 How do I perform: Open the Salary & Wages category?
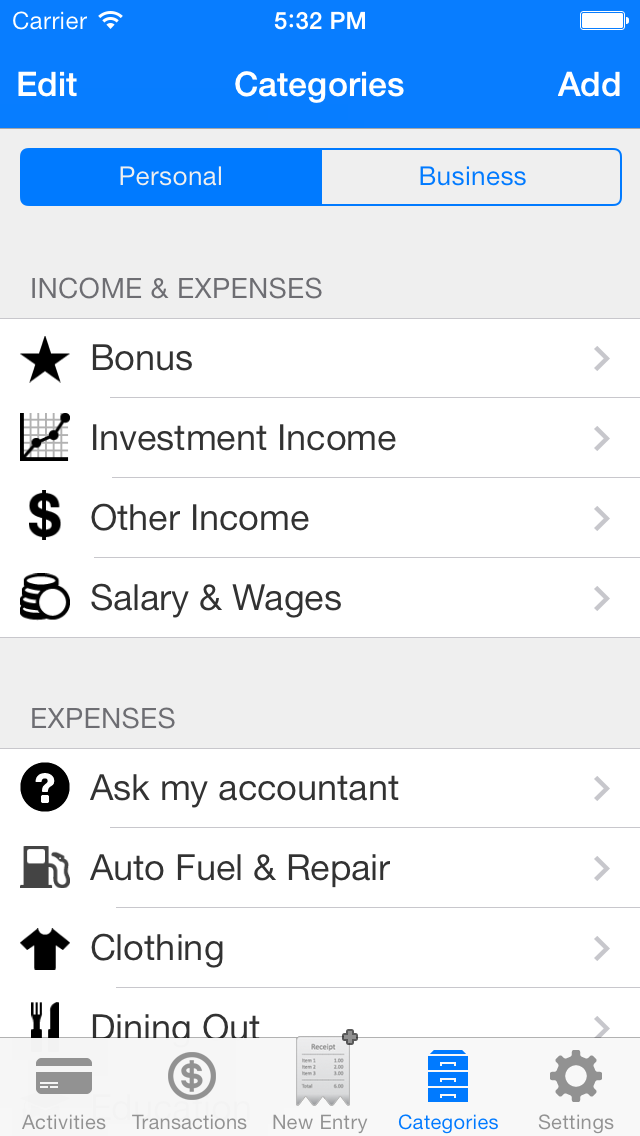point(320,598)
